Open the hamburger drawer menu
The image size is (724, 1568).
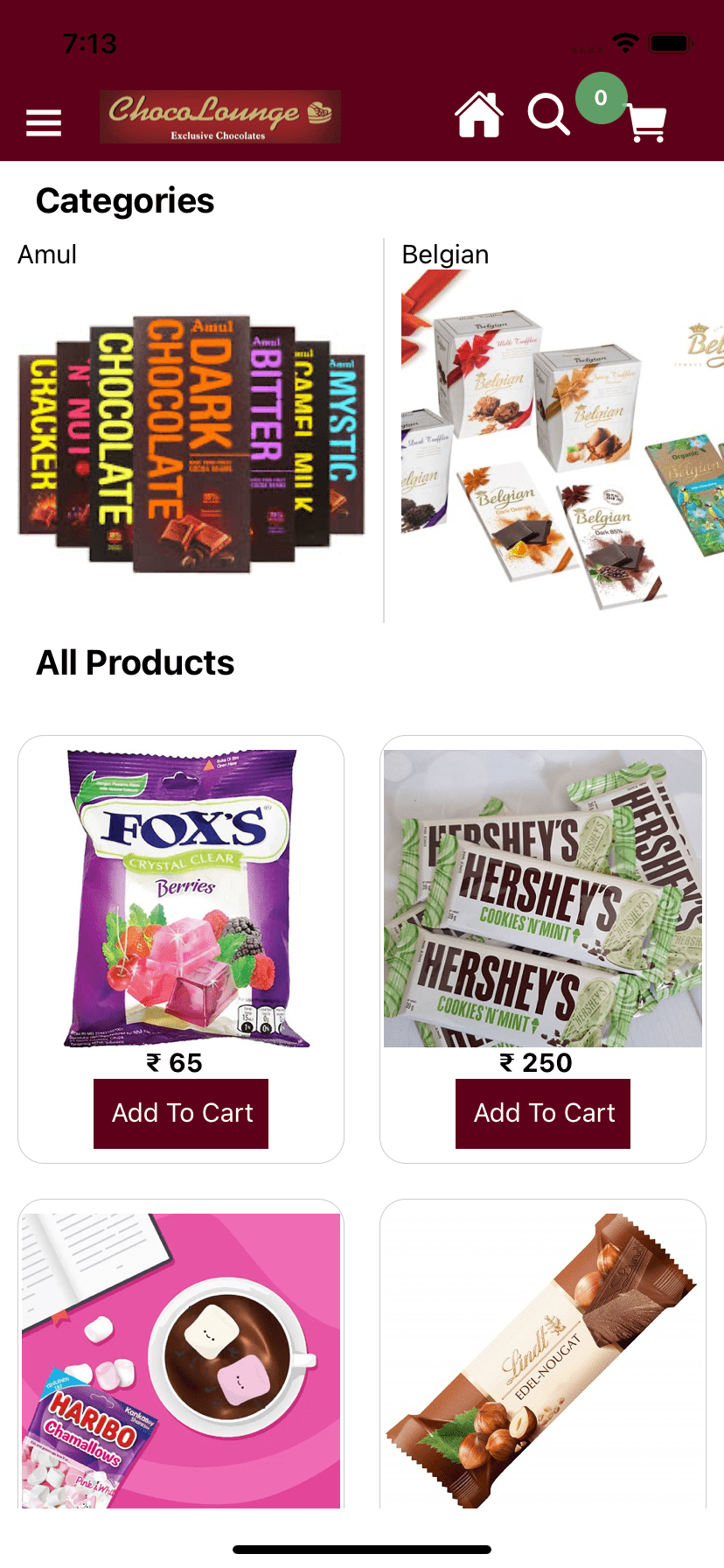point(44,122)
